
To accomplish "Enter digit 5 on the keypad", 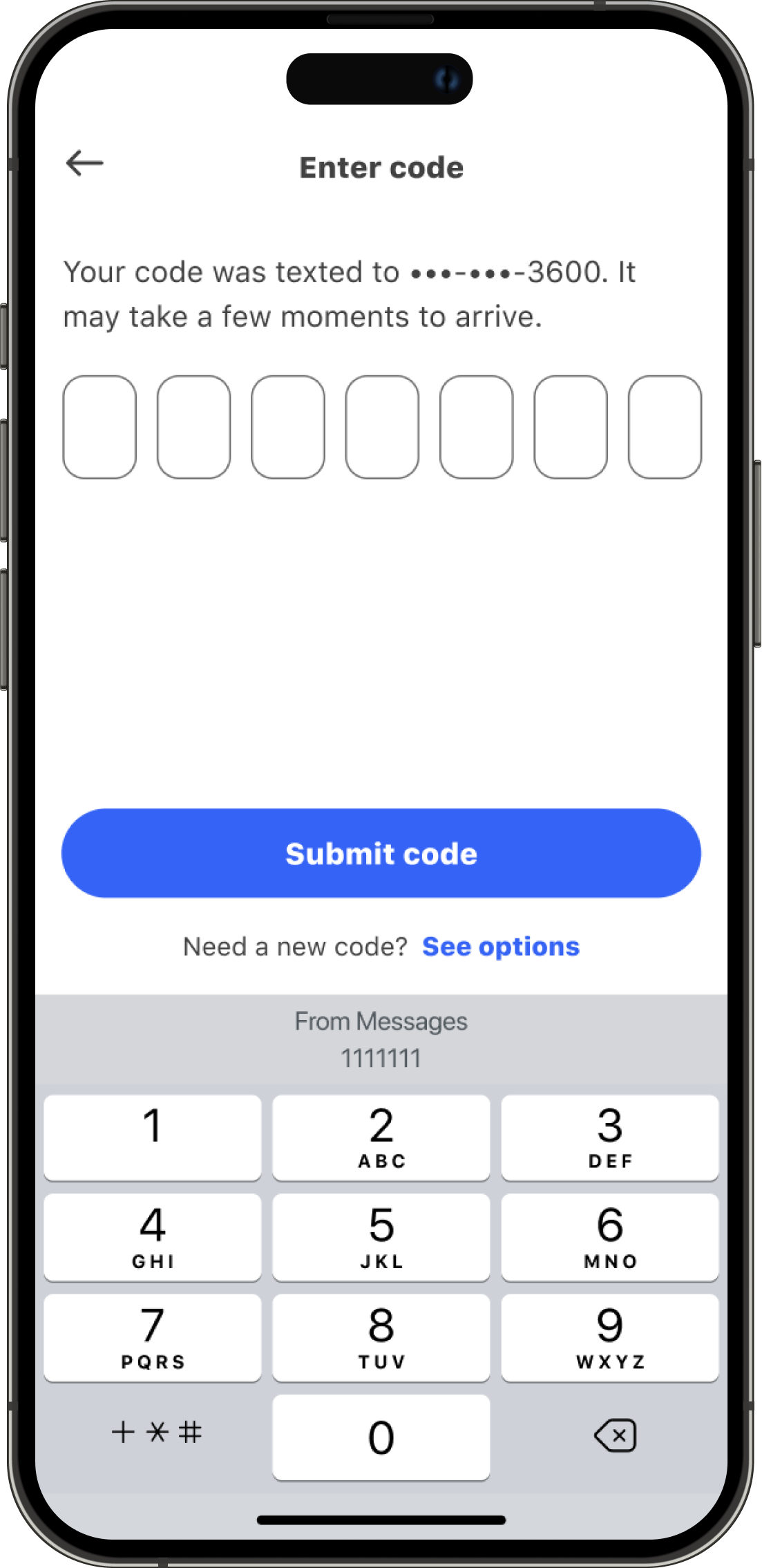I will tap(381, 1237).
